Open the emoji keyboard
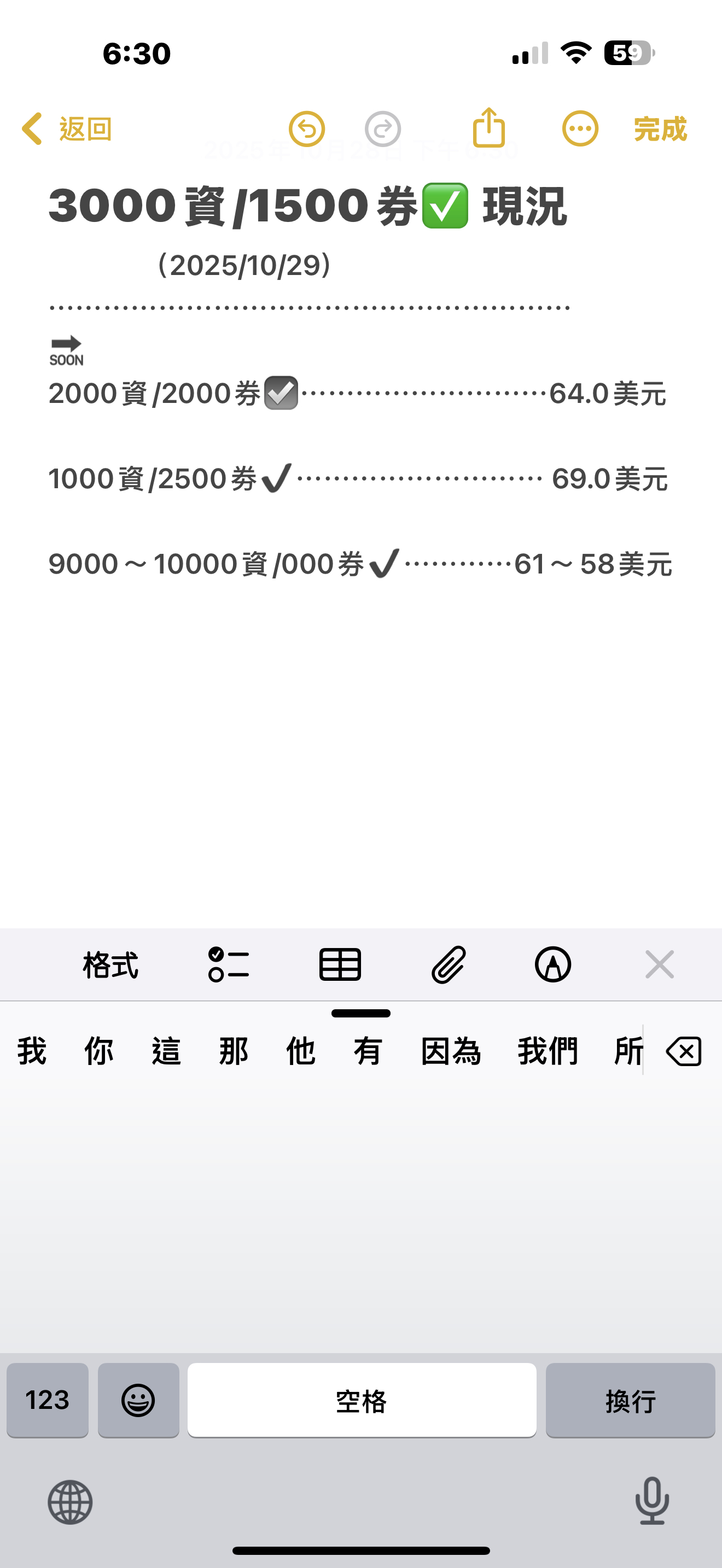 138,1400
